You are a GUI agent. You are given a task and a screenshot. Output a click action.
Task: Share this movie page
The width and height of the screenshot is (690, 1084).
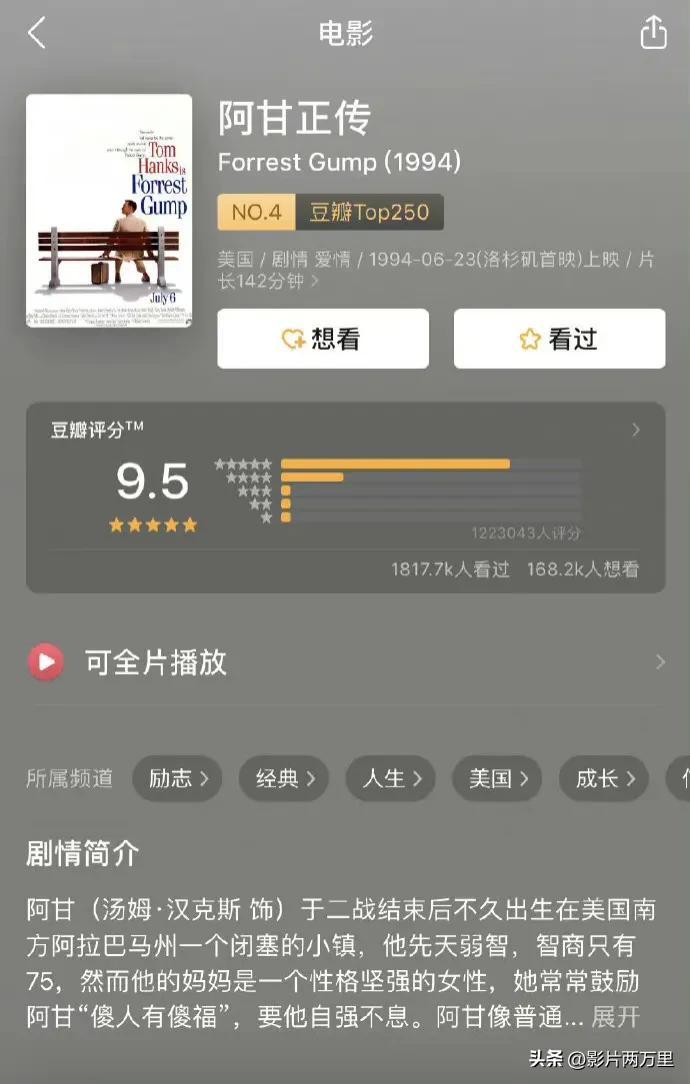point(653,33)
